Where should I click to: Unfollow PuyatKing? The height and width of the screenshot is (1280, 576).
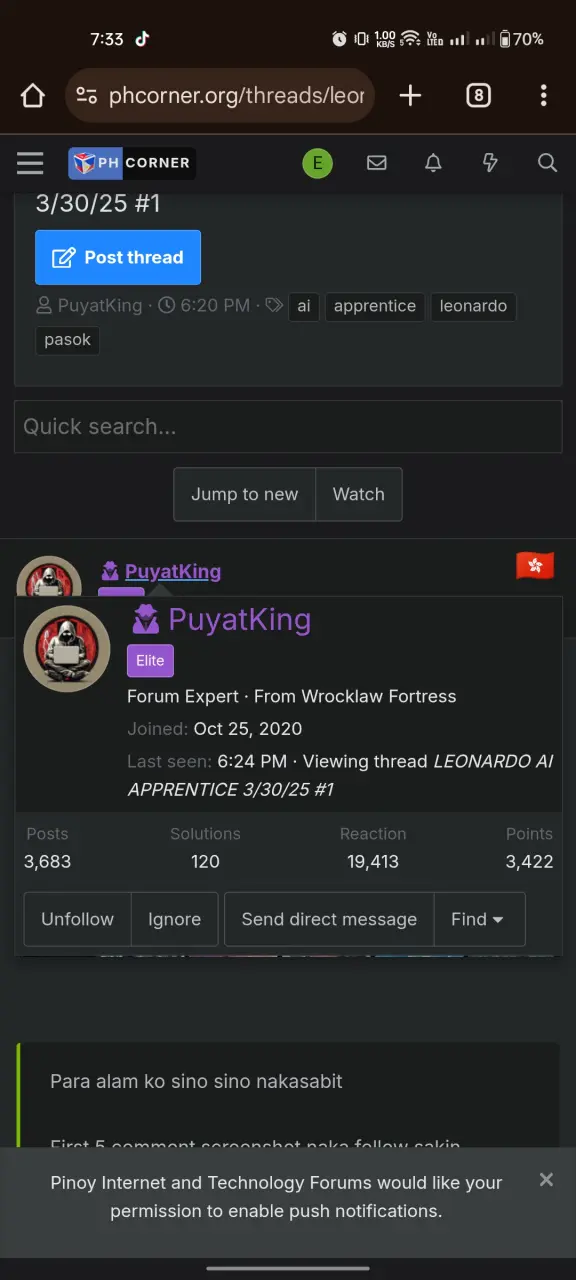coord(78,919)
